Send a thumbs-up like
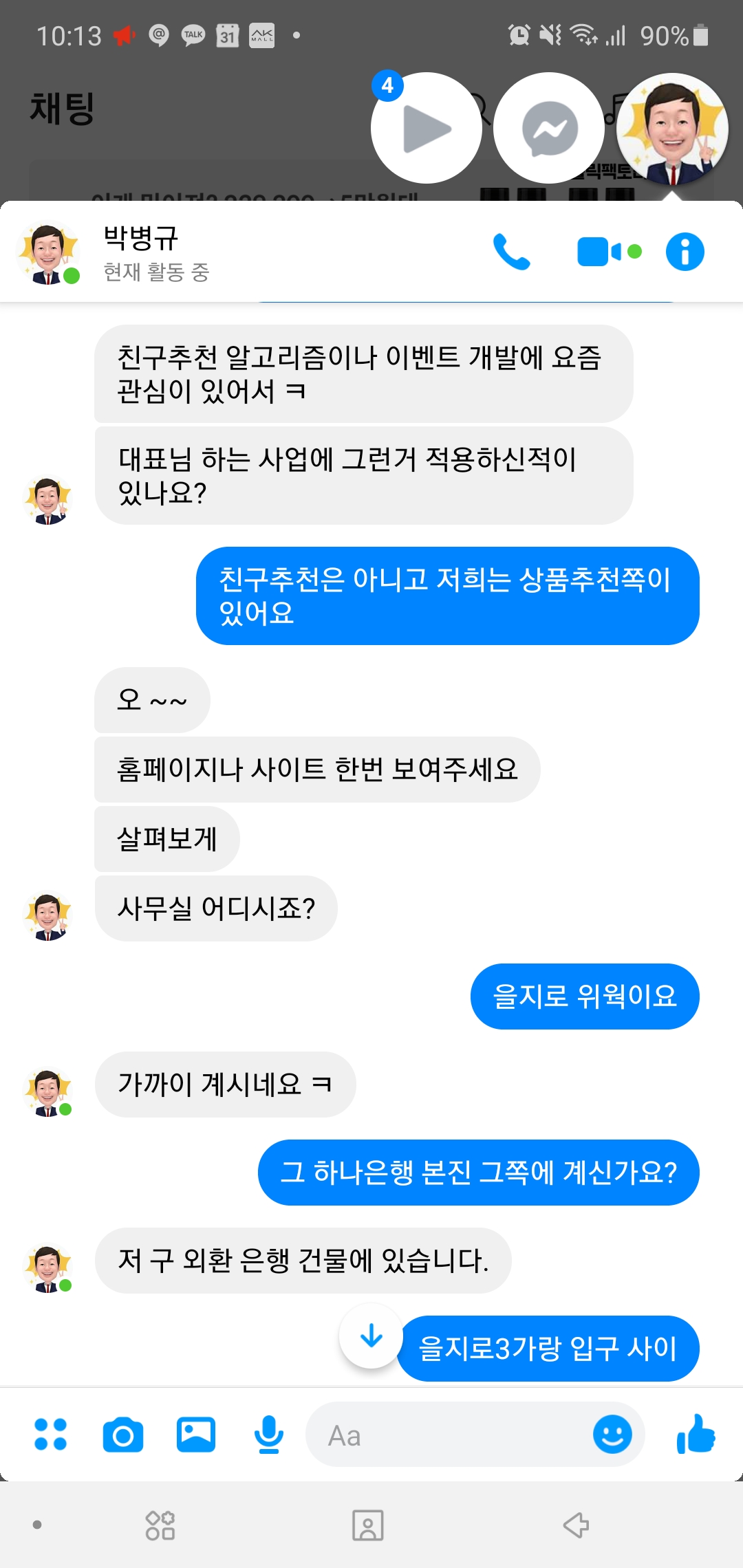The image size is (743, 1568). (696, 1435)
